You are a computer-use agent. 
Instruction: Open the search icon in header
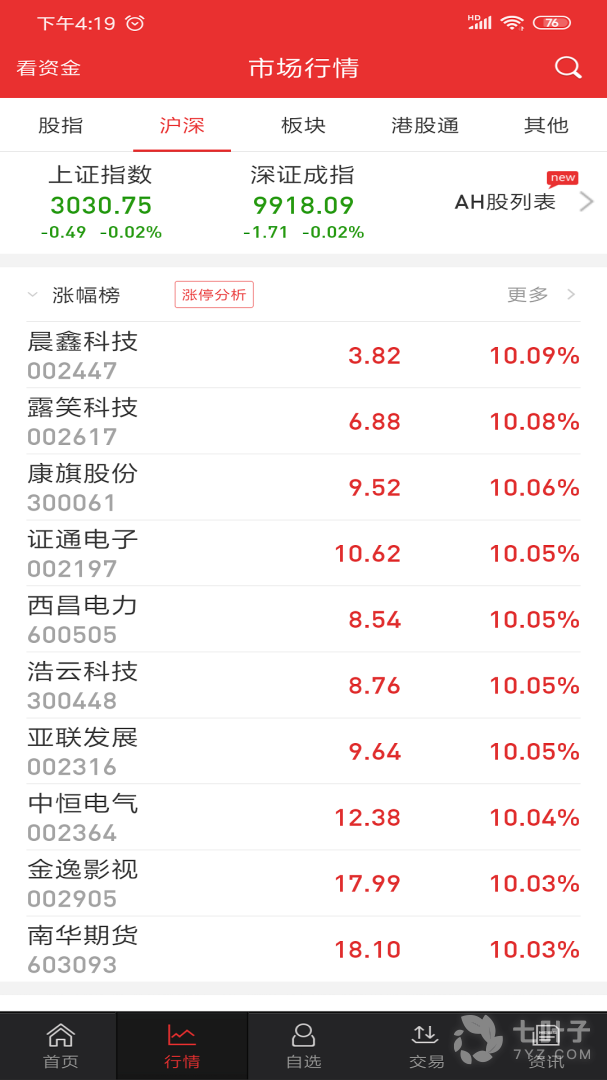(568, 68)
